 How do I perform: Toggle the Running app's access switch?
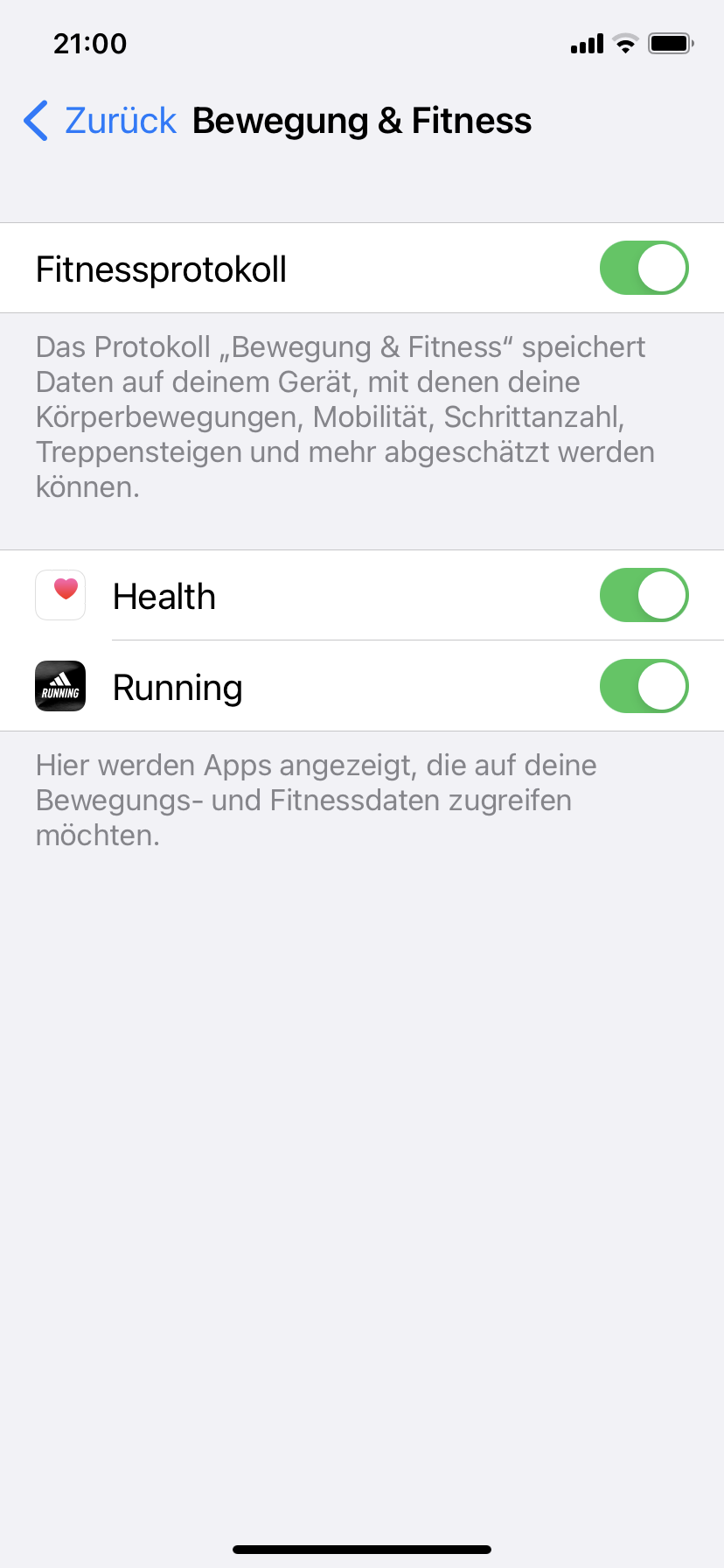tap(644, 686)
